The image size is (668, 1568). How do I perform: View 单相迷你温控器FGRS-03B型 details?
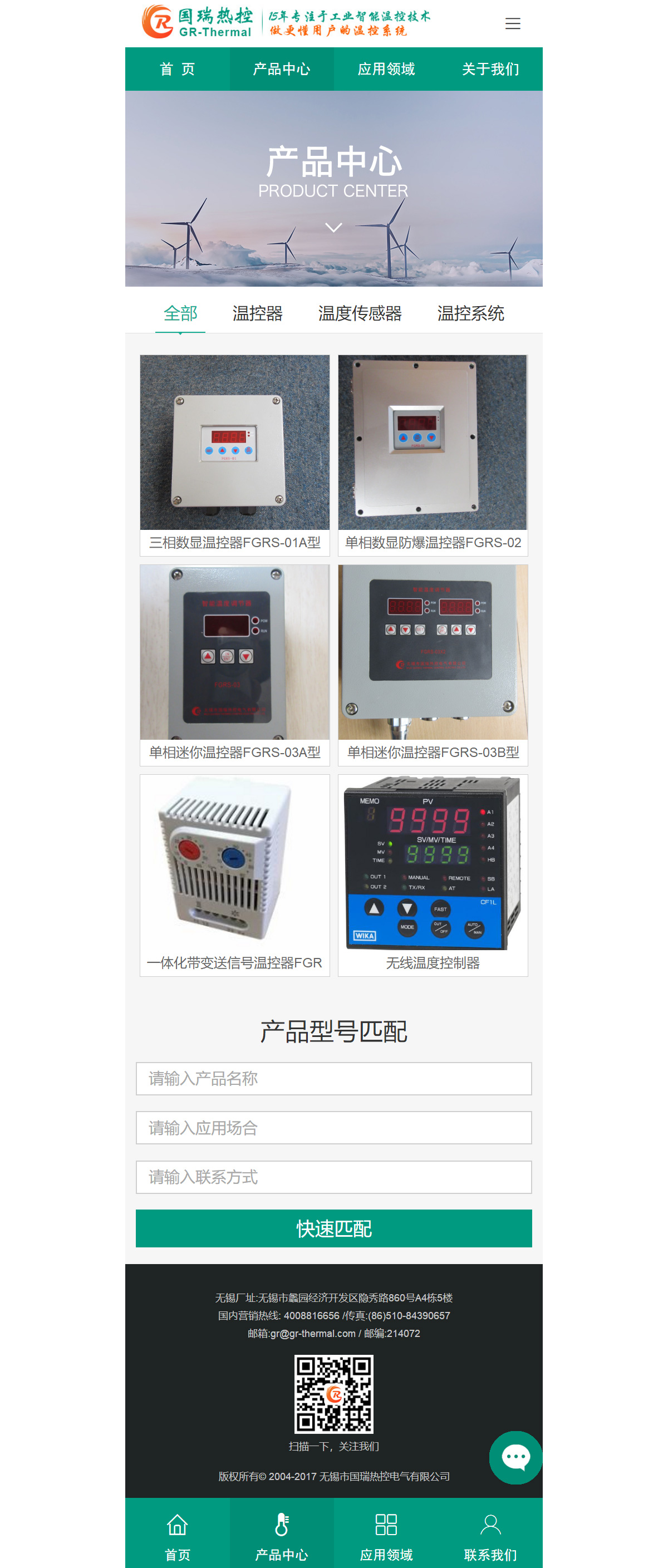[433, 664]
